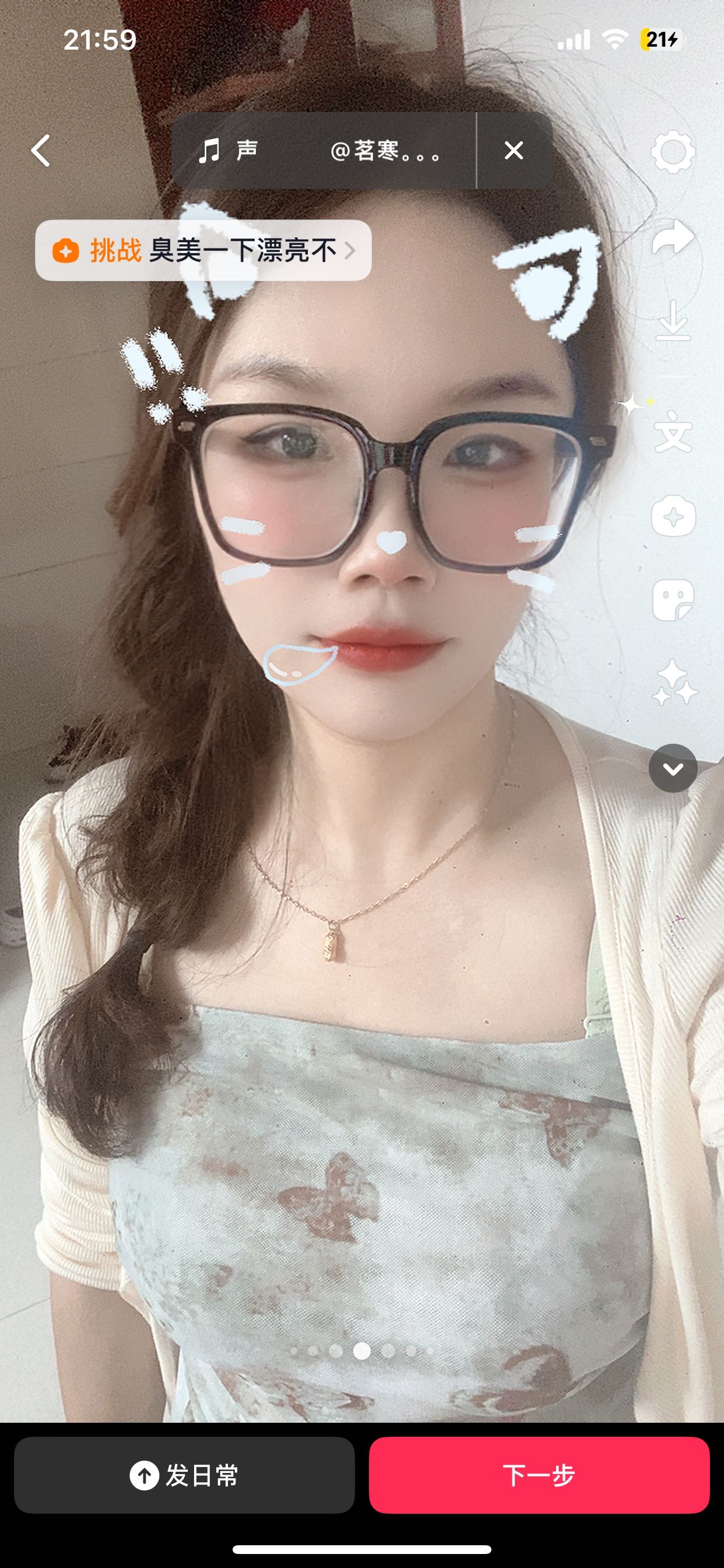Add text with the 文 icon
This screenshot has height=1568, width=724.
coord(673,431)
